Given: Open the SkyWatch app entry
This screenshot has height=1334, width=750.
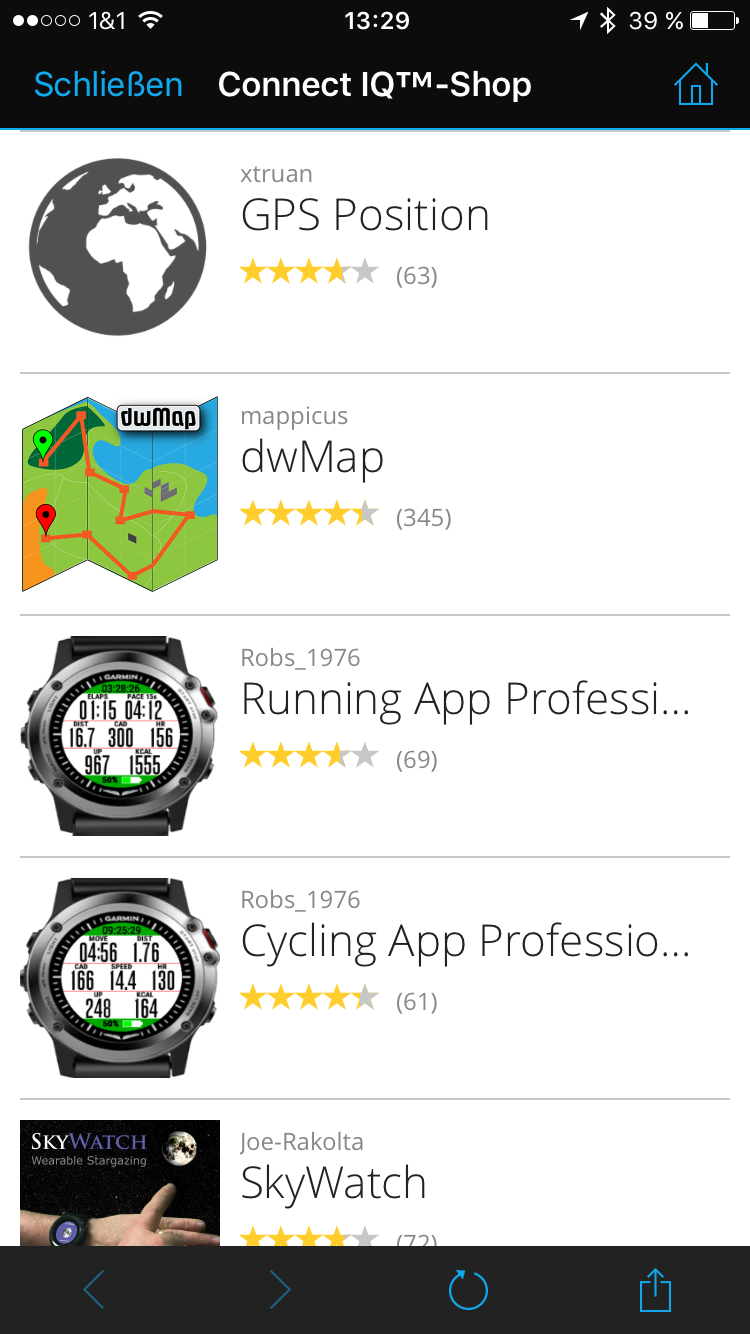Looking at the screenshot, I should pyautogui.click(x=333, y=1183).
